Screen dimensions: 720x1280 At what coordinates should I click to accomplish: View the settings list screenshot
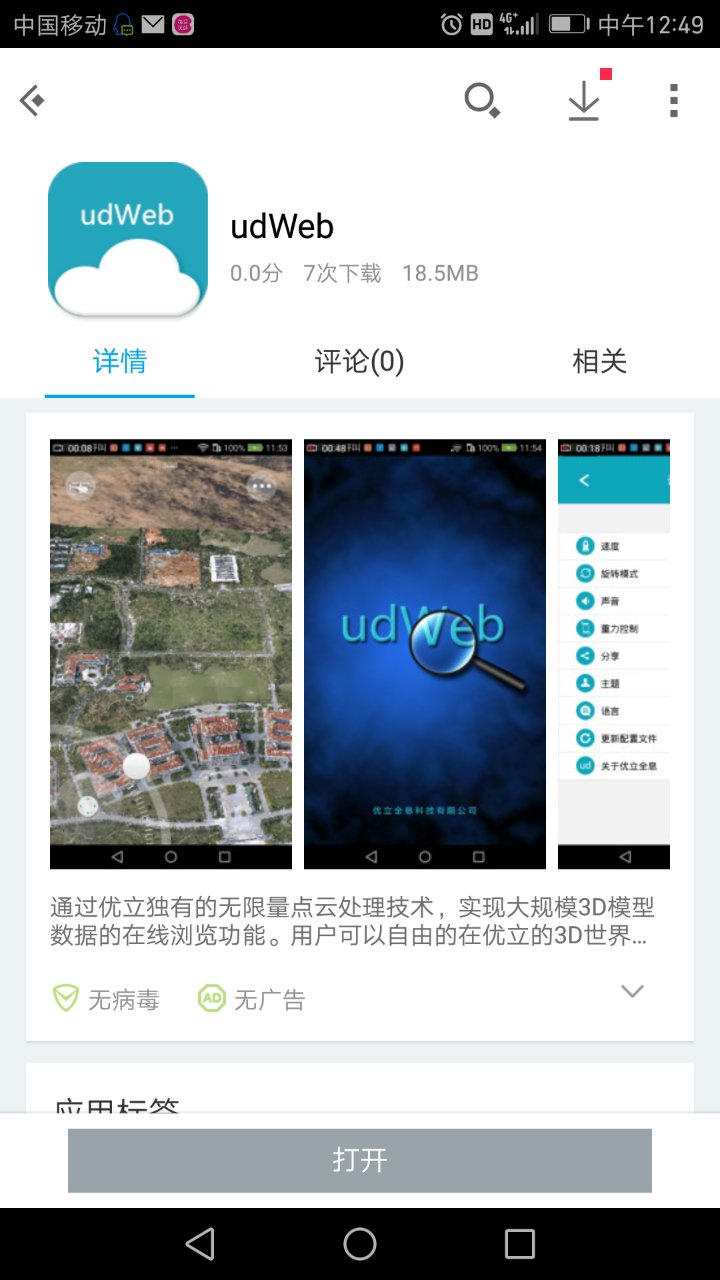pyautogui.click(x=614, y=654)
